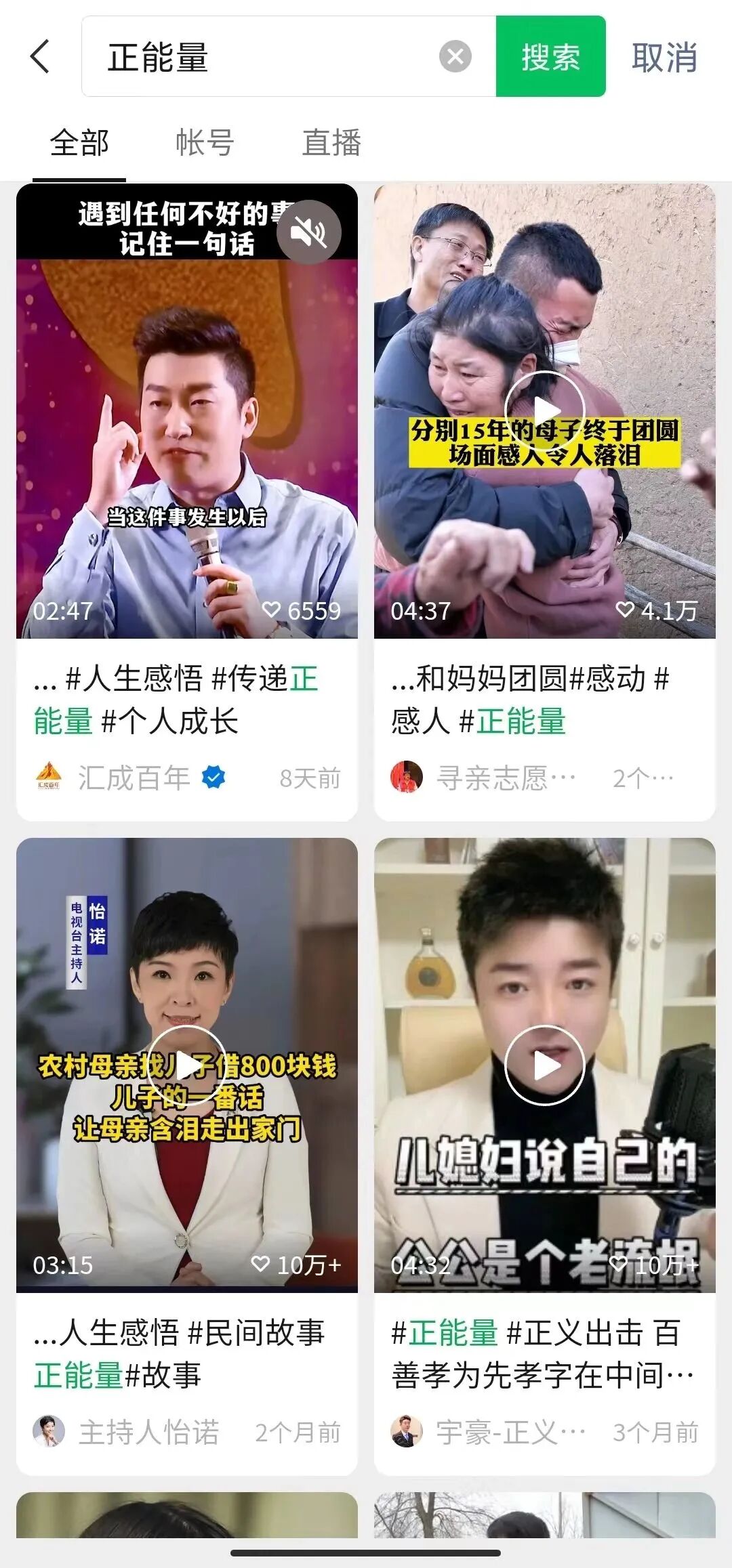This screenshot has height=1568, width=732.
Task: Play the 农村母亲找儿子借800块钱 video
Action: (186, 1065)
